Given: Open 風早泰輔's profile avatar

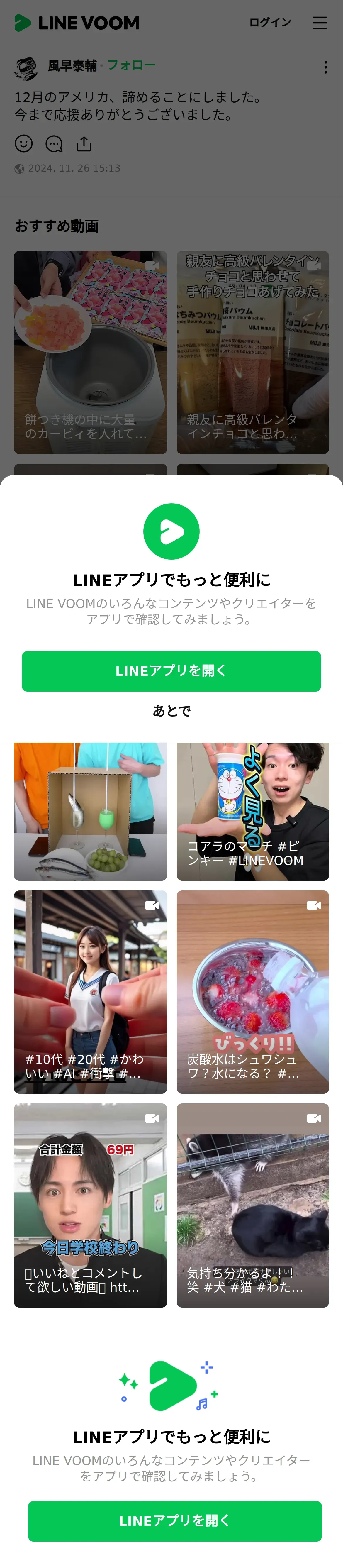Looking at the screenshot, I should click(x=26, y=67).
